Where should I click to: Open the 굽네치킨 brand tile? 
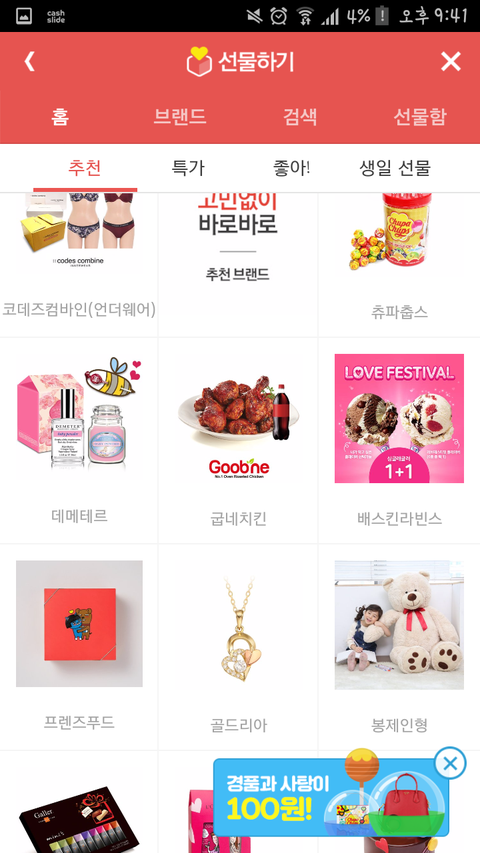click(x=238, y=441)
